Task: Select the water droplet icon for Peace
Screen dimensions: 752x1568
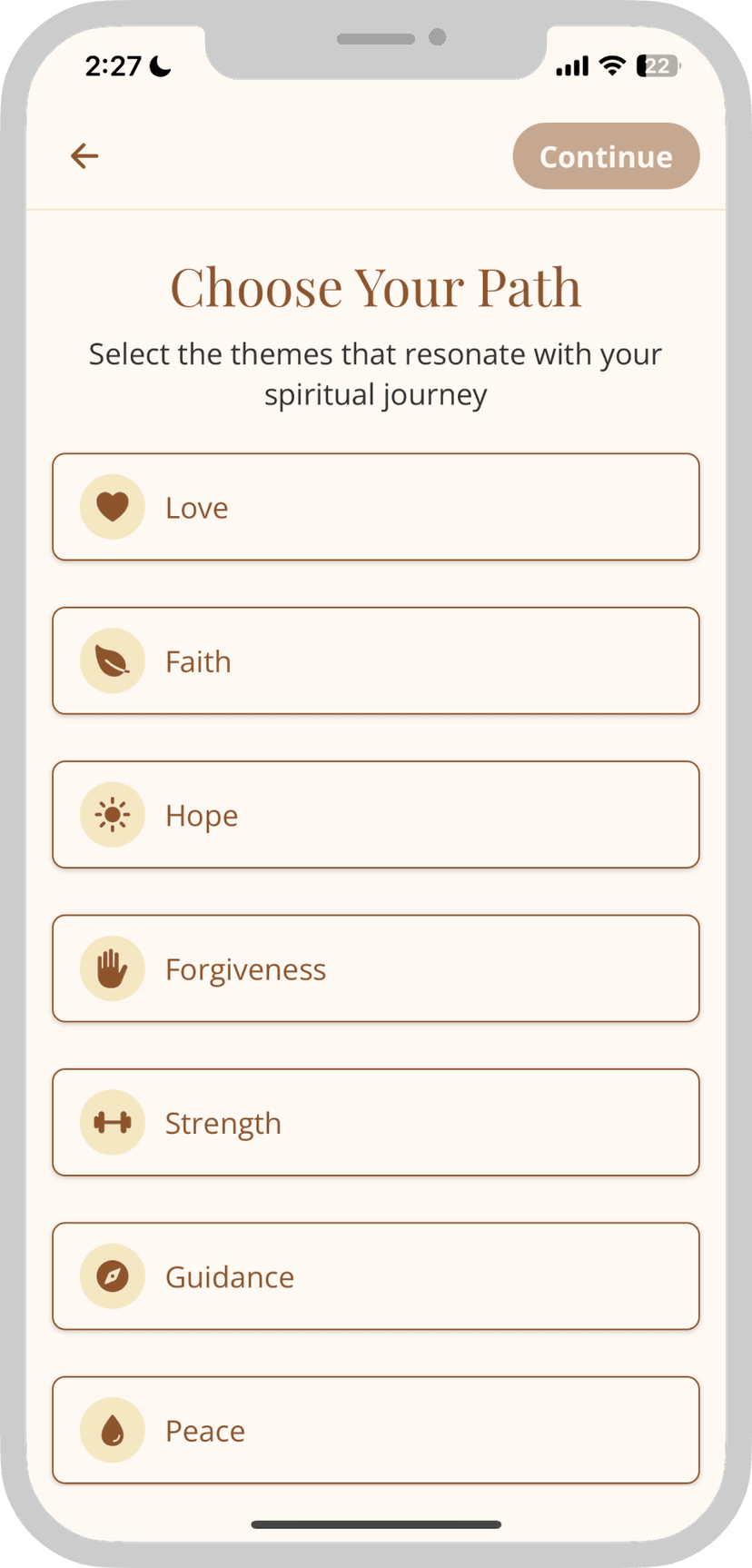Action: tap(112, 1430)
